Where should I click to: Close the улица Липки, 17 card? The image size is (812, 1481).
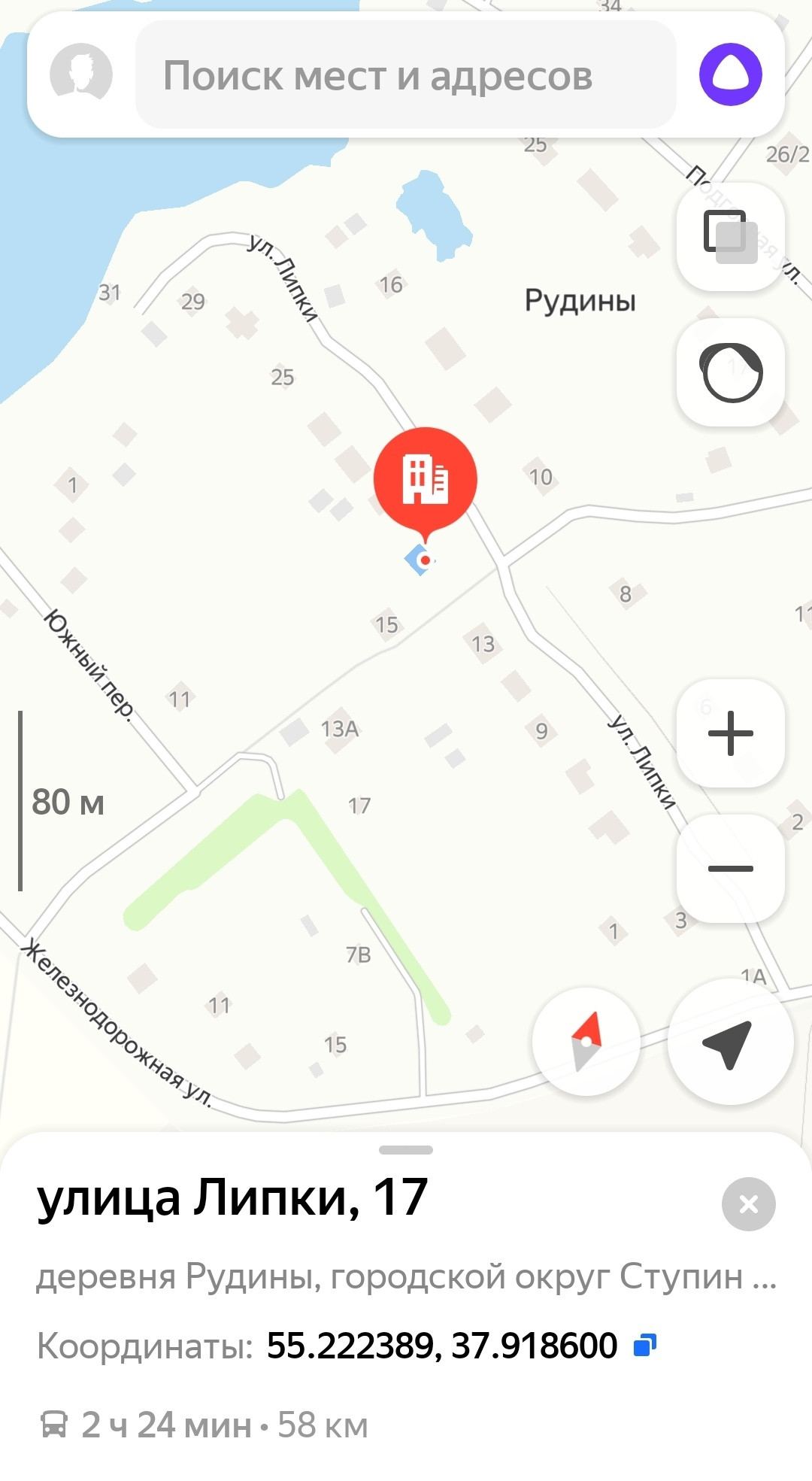(x=748, y=1204)
